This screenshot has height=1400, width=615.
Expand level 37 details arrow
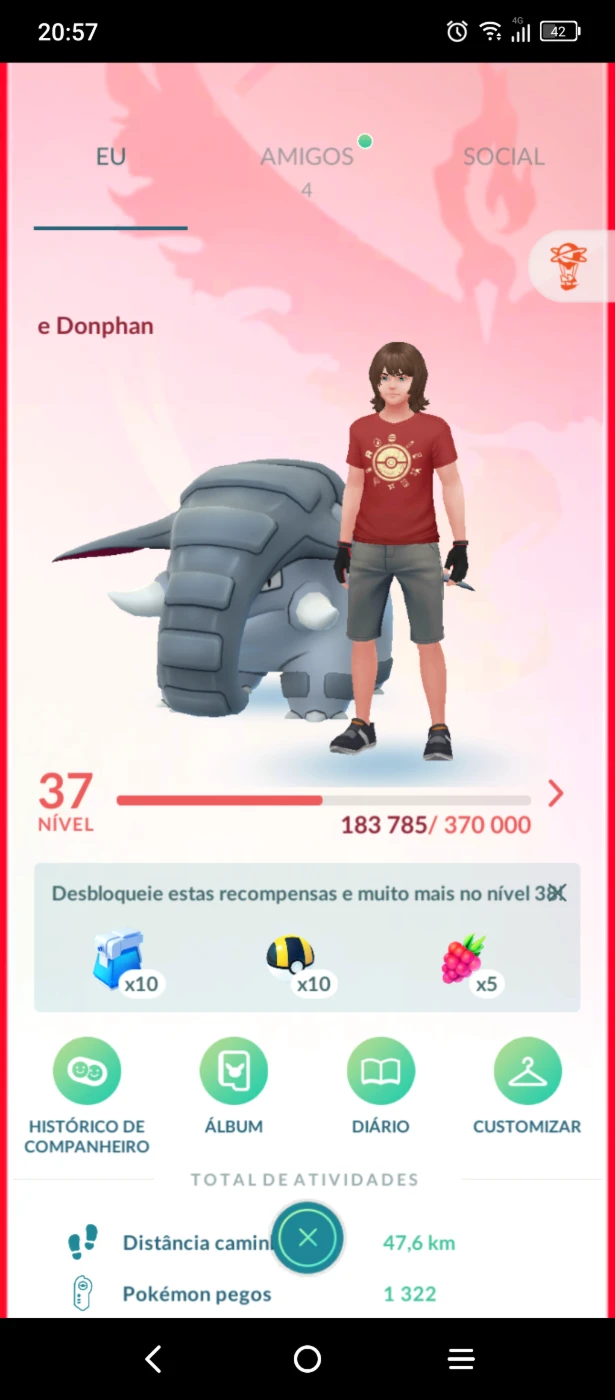click(x=556, y=794)
